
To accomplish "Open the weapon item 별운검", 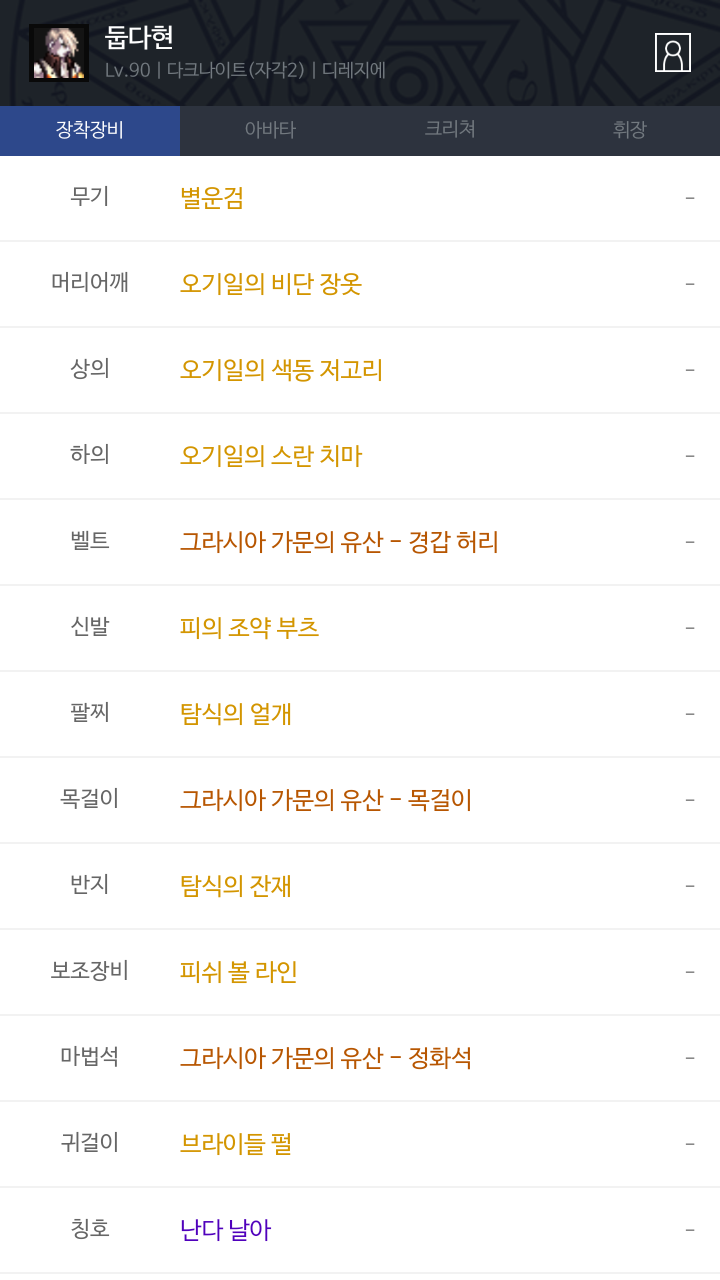I will tap(212, 198).
